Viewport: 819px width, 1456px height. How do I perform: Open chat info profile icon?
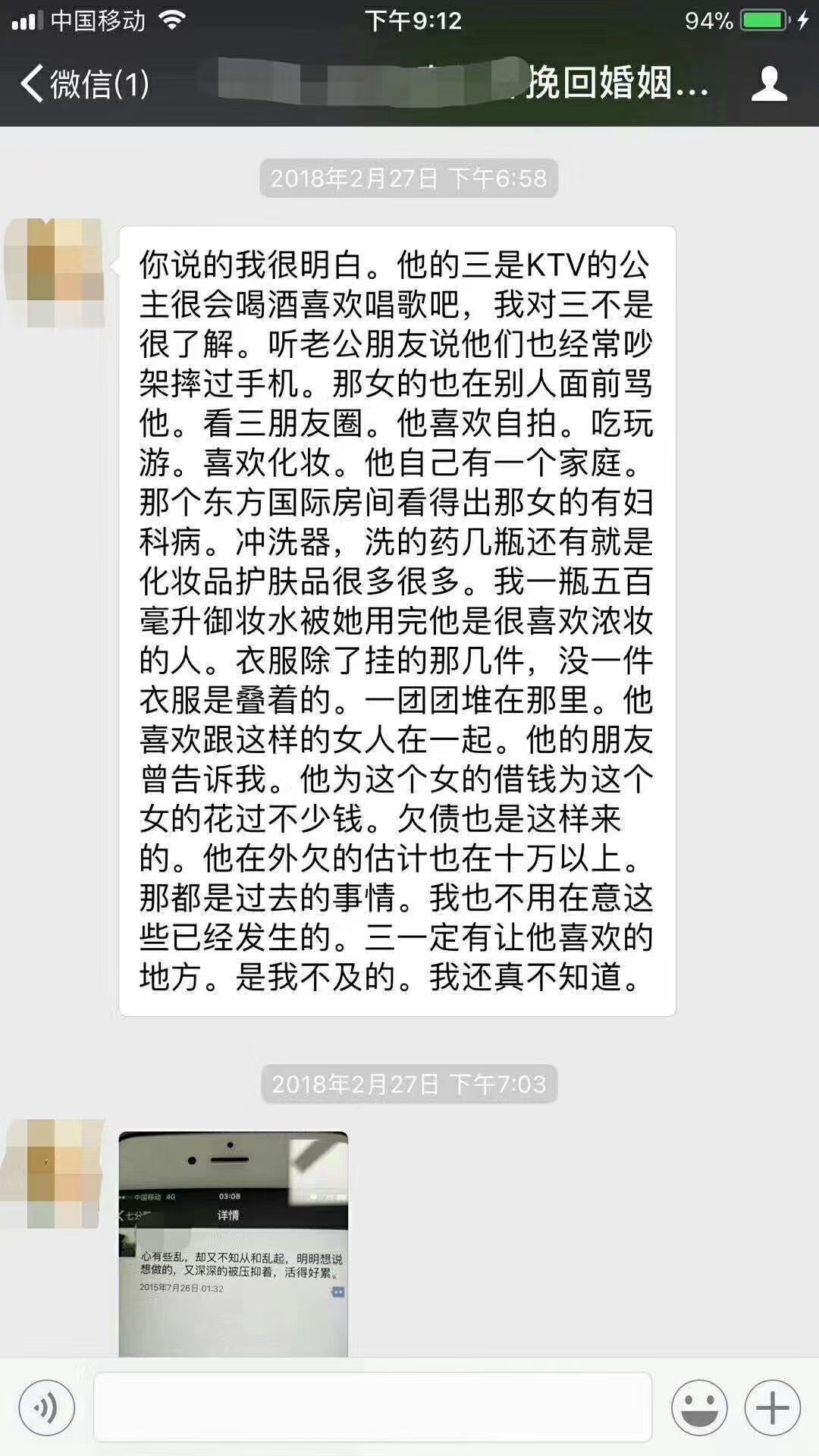(769, 83)
